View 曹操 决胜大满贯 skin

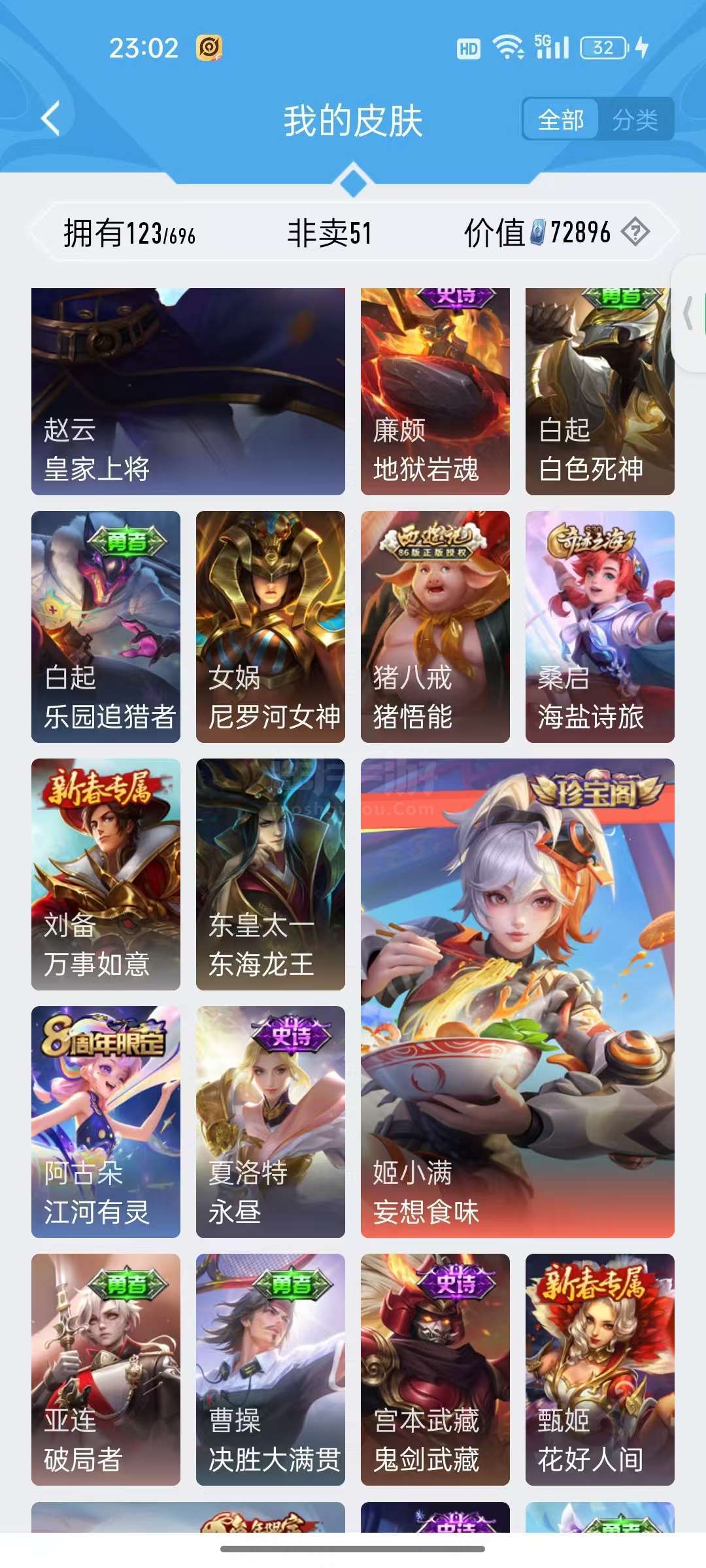(271, 1369)
